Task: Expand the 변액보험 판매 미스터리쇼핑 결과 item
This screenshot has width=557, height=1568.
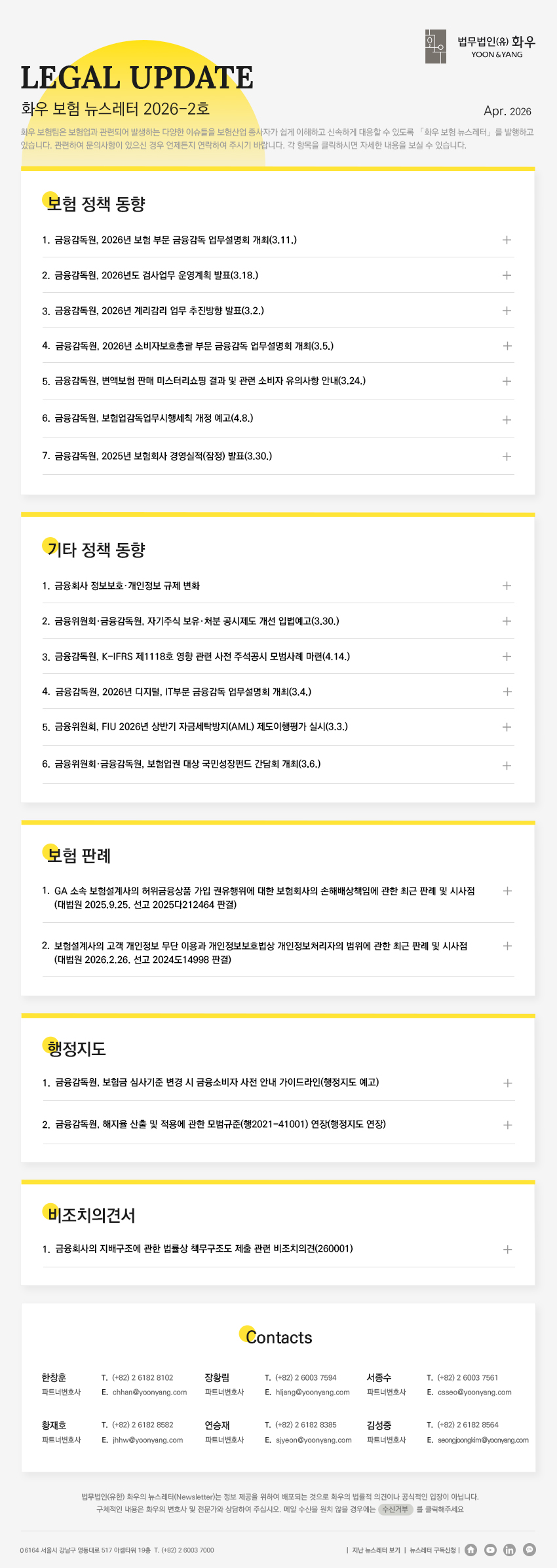Action: 507,381
